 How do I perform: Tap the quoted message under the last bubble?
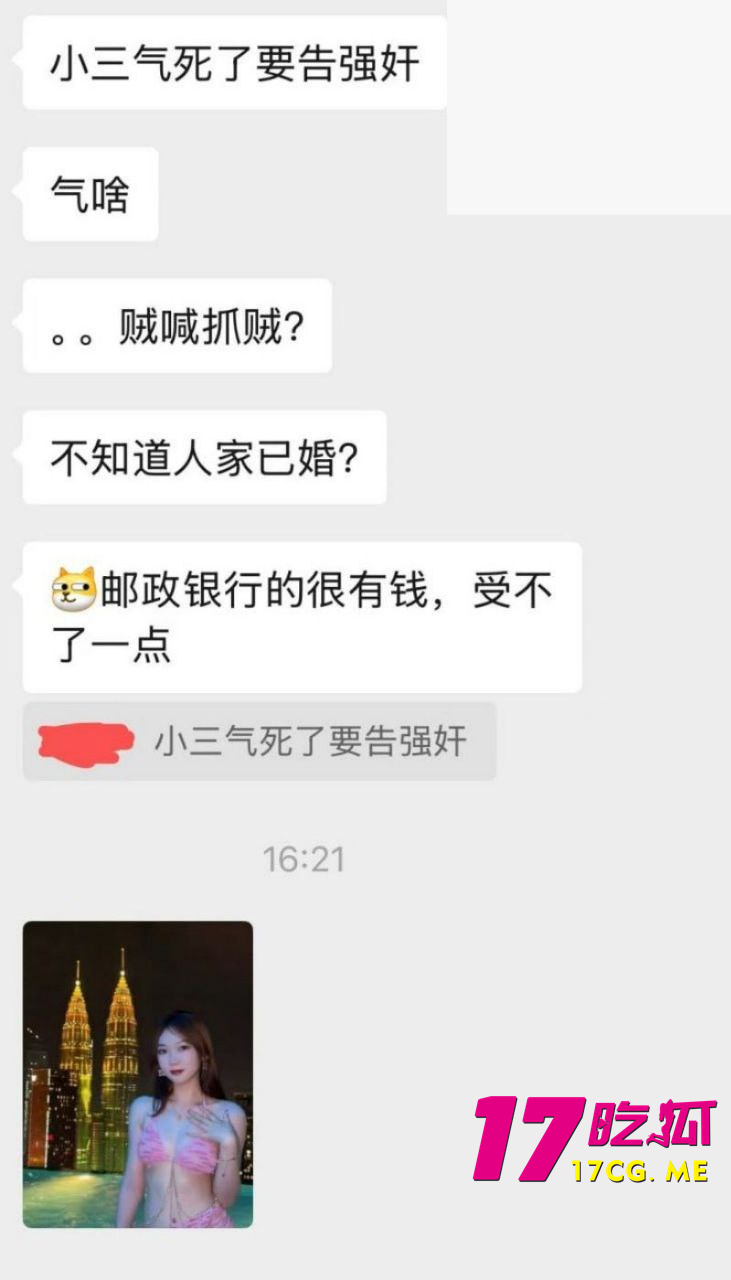point(260,741)
